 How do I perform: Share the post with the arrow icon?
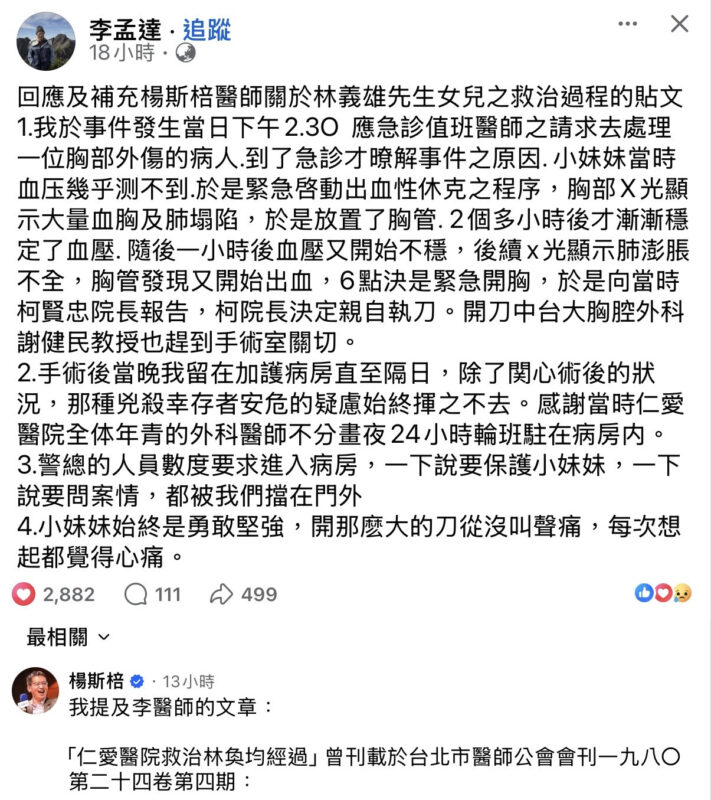pyautogui.click(x=221, y=594)
